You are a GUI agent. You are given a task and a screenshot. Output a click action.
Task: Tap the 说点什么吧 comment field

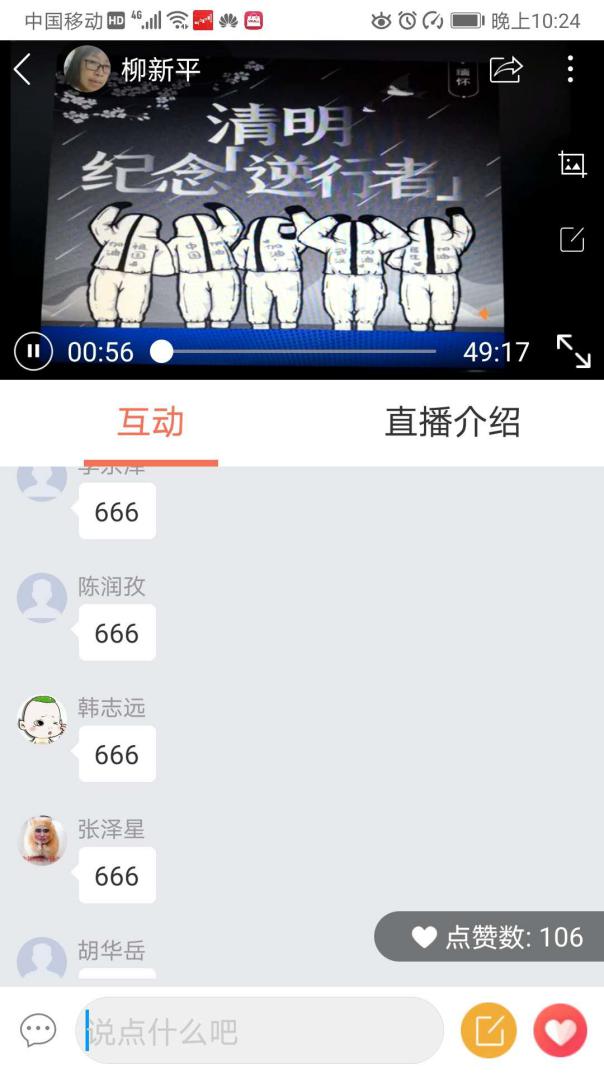[x=260, y=1031]
